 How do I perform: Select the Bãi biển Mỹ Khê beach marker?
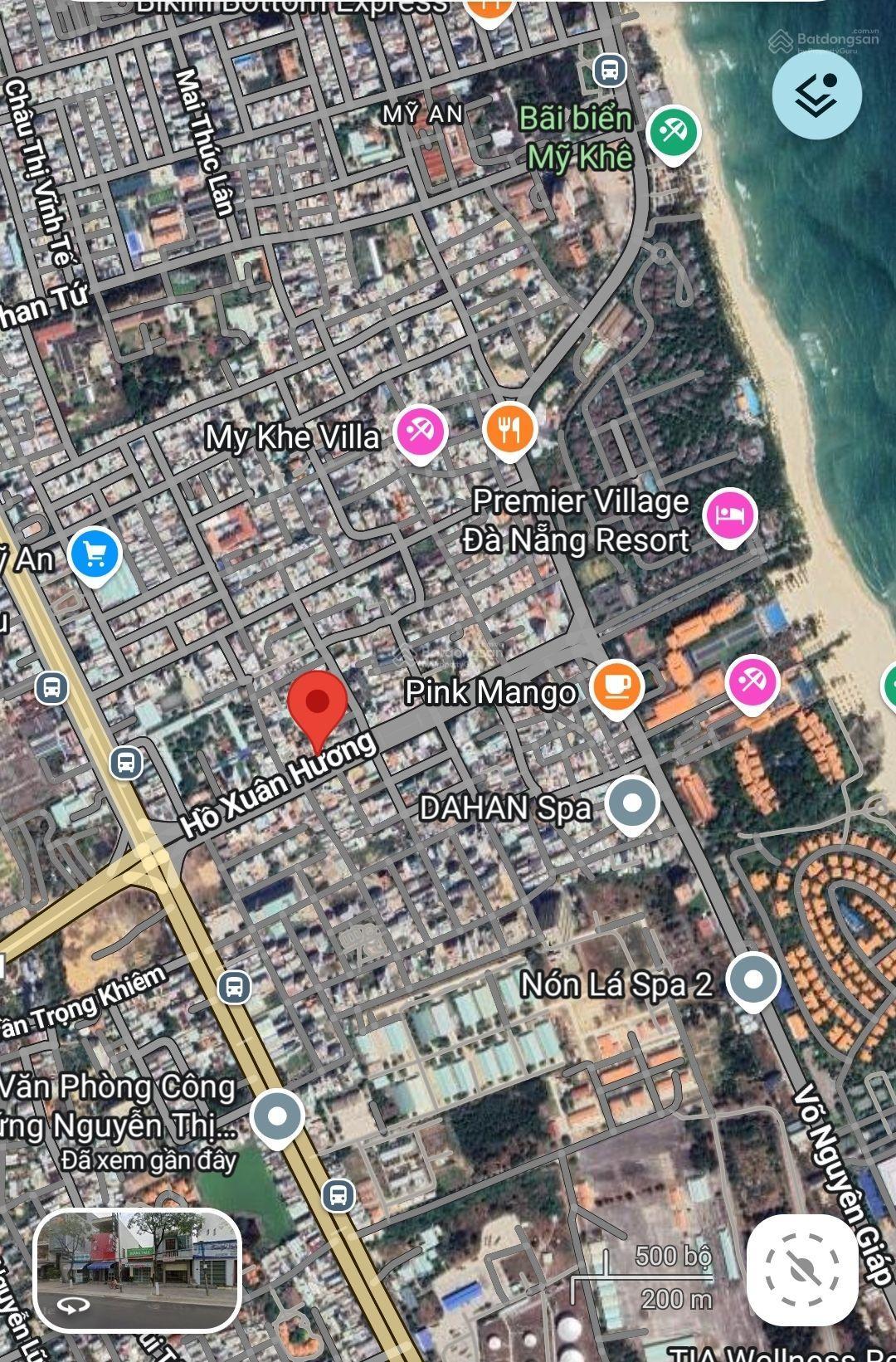pyautogui.click(x=673, y=133)
